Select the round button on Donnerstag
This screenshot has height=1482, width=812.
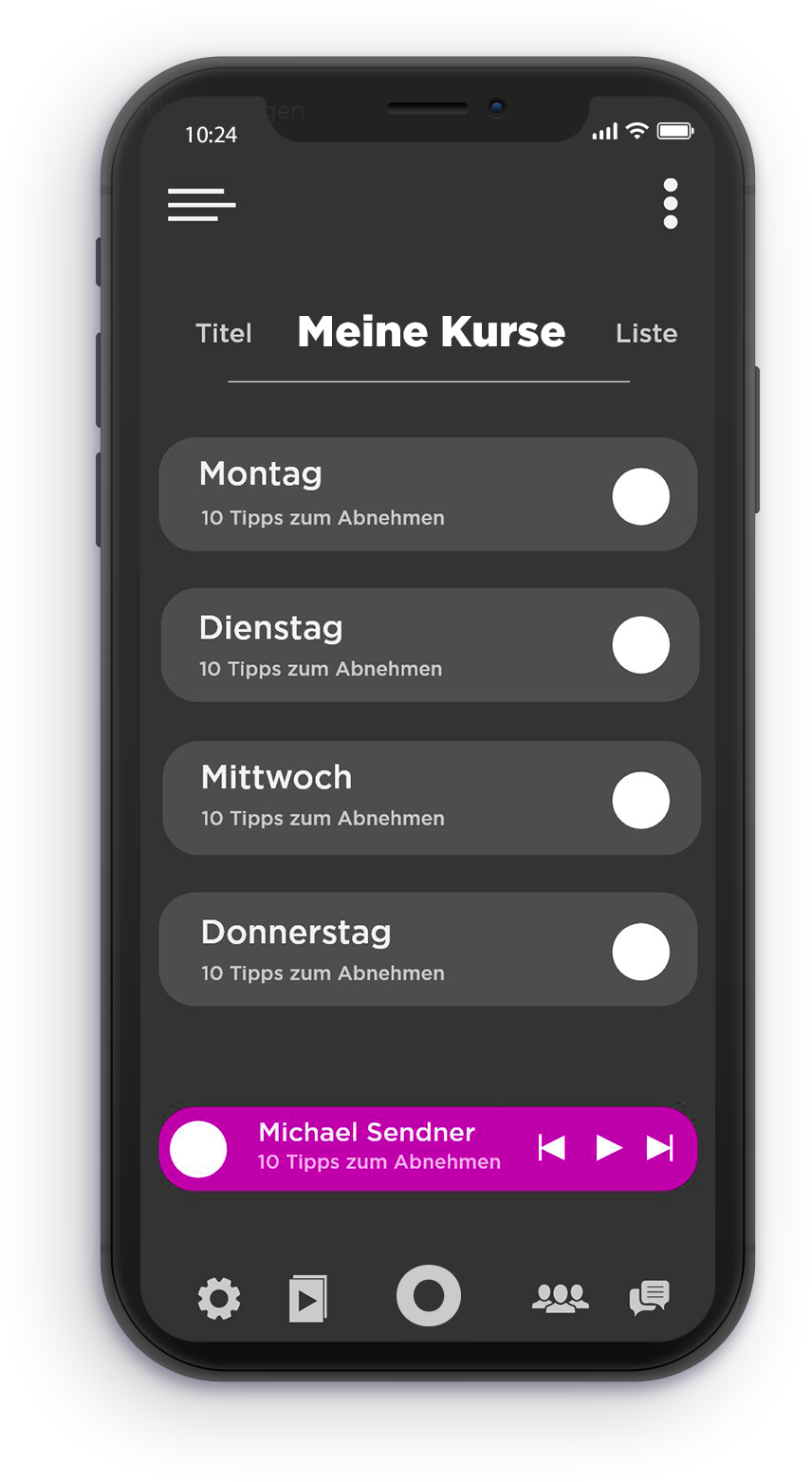(x=640, y=952)
